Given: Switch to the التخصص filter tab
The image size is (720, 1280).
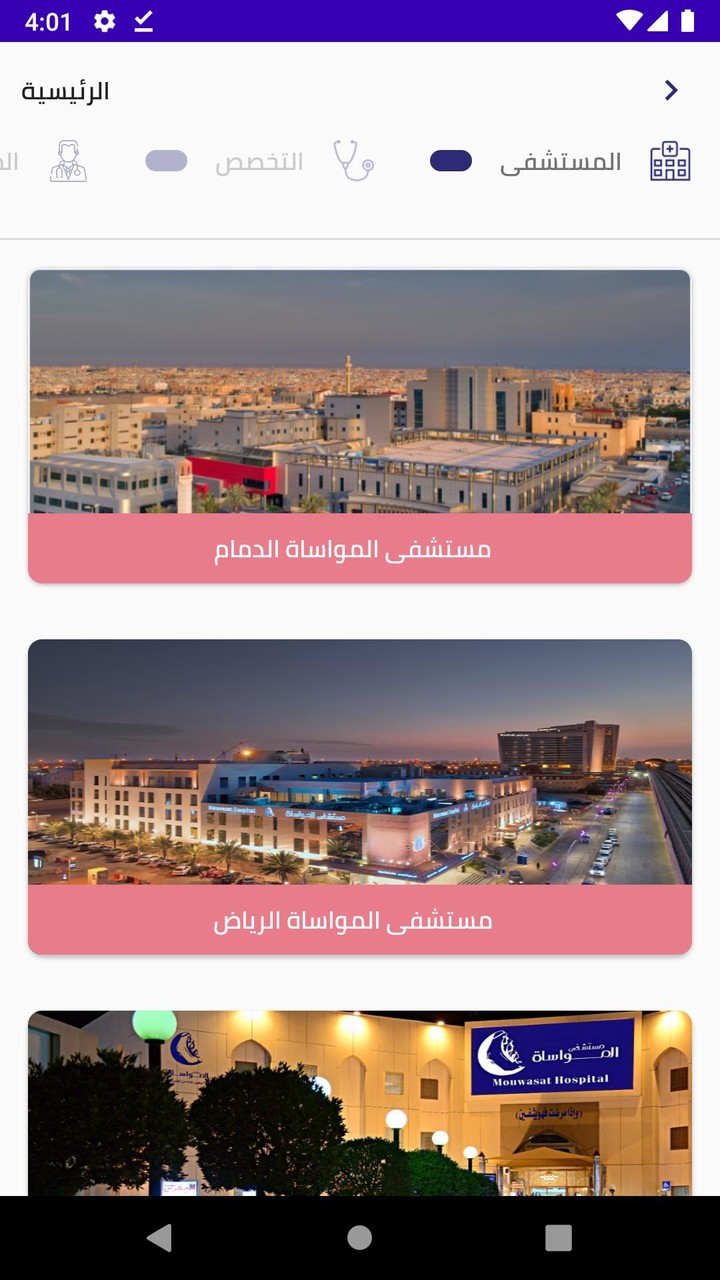Looking at the screenshot, I should [259, 161].
